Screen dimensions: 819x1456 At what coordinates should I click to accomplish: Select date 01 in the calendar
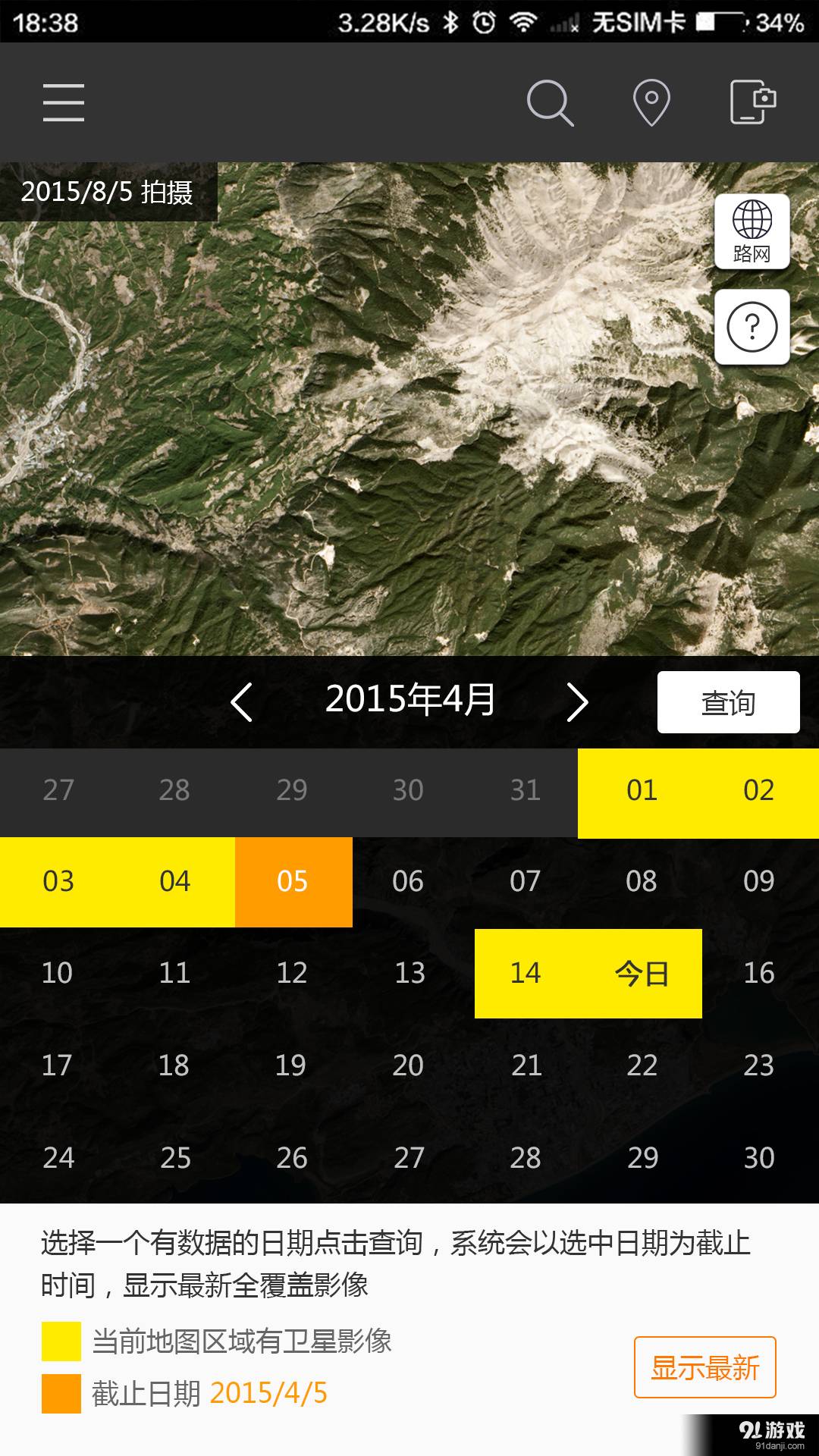tap(642, 791)
